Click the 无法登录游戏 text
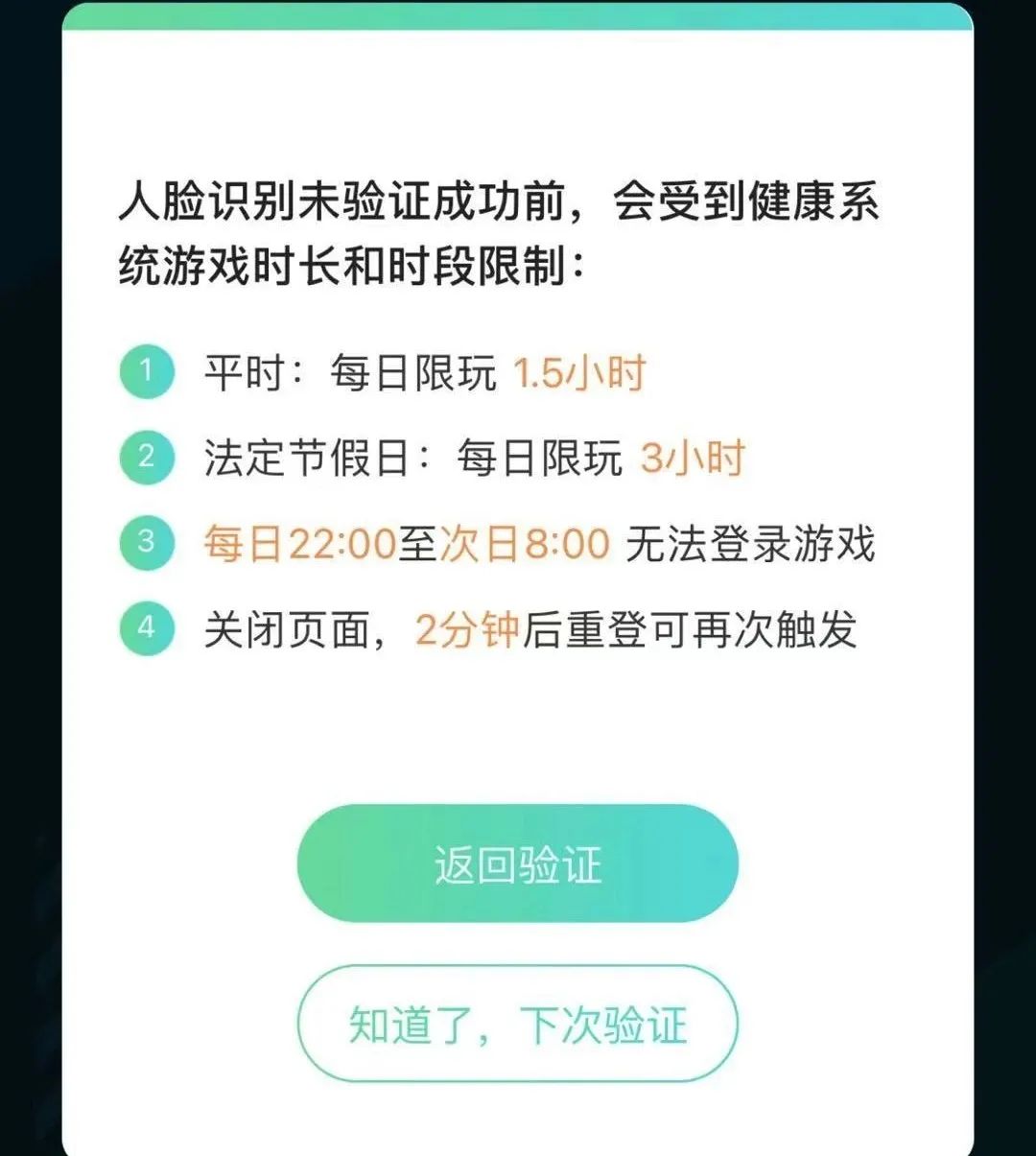Screen dimensions: 1036x1156 click(751, 542)
